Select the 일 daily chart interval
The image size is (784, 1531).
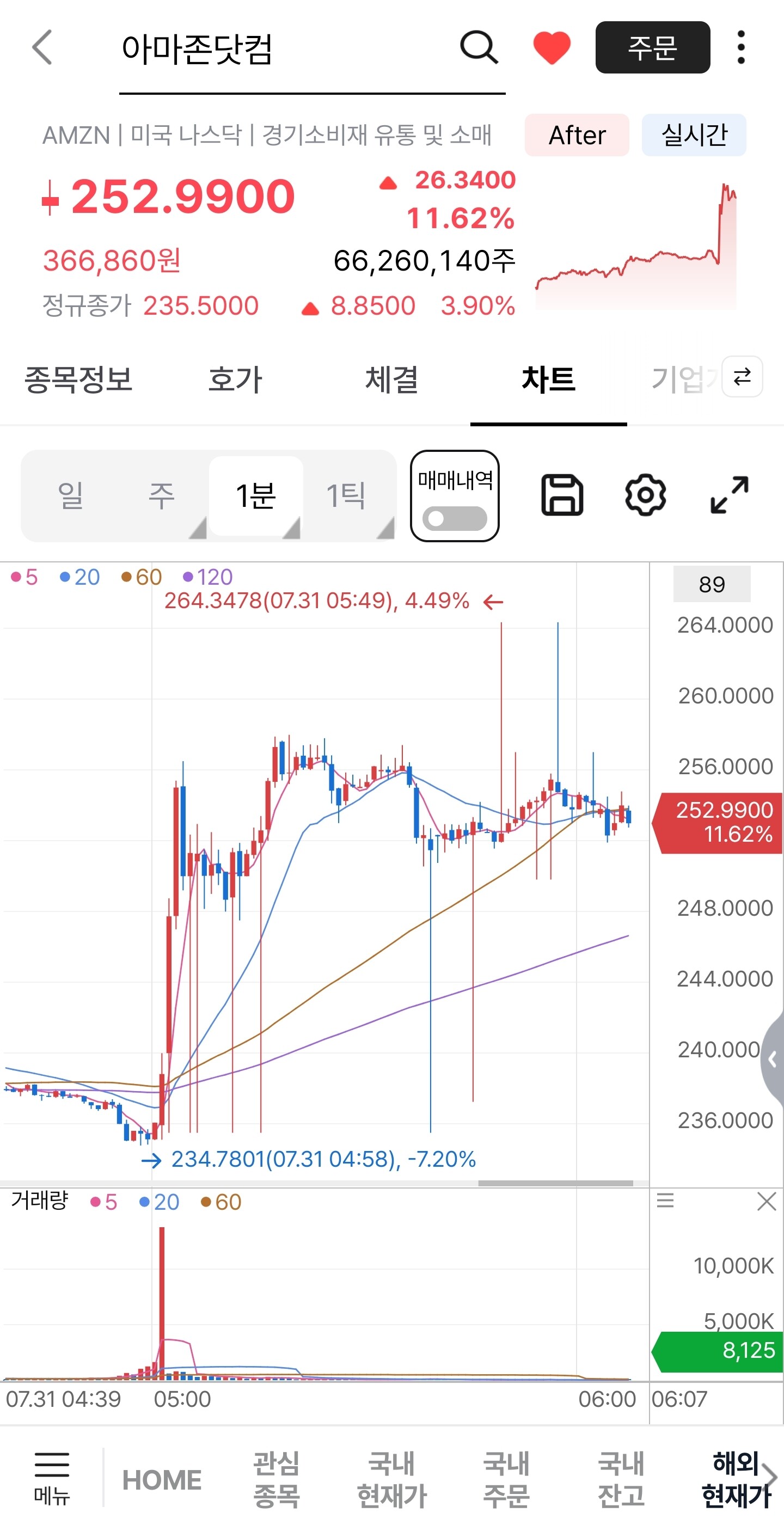[x=70, y=495]
